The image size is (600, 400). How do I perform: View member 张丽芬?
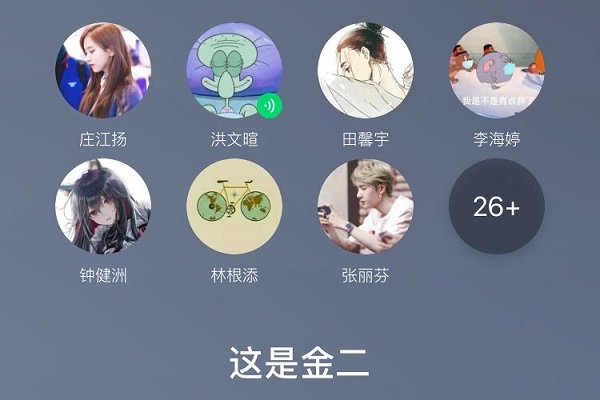365,206
